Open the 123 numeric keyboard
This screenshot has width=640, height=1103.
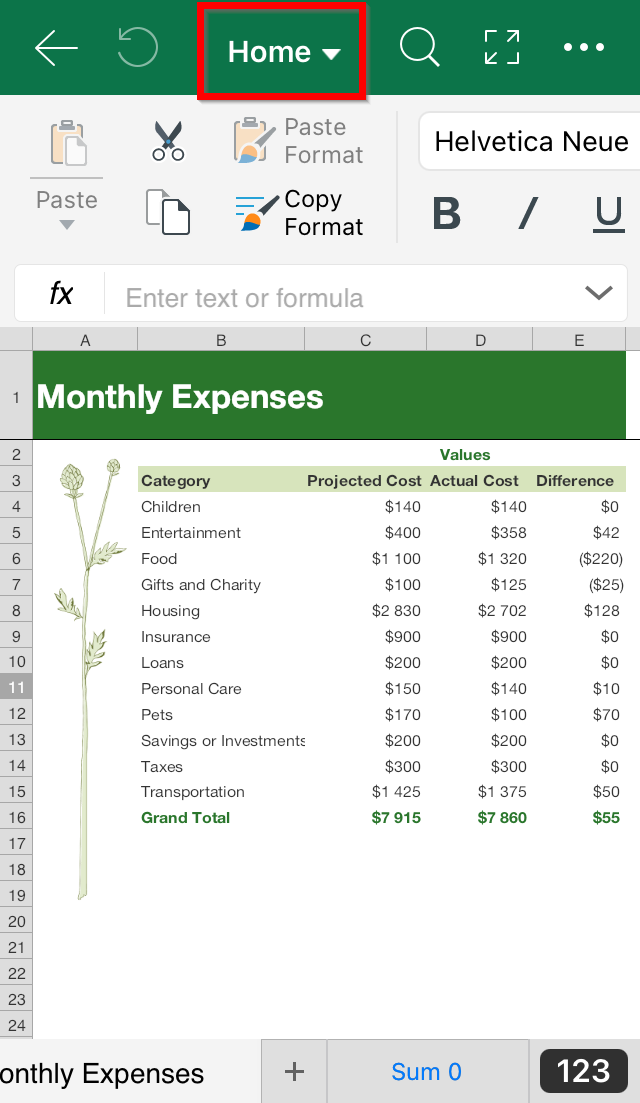[x=583, y=1071]
